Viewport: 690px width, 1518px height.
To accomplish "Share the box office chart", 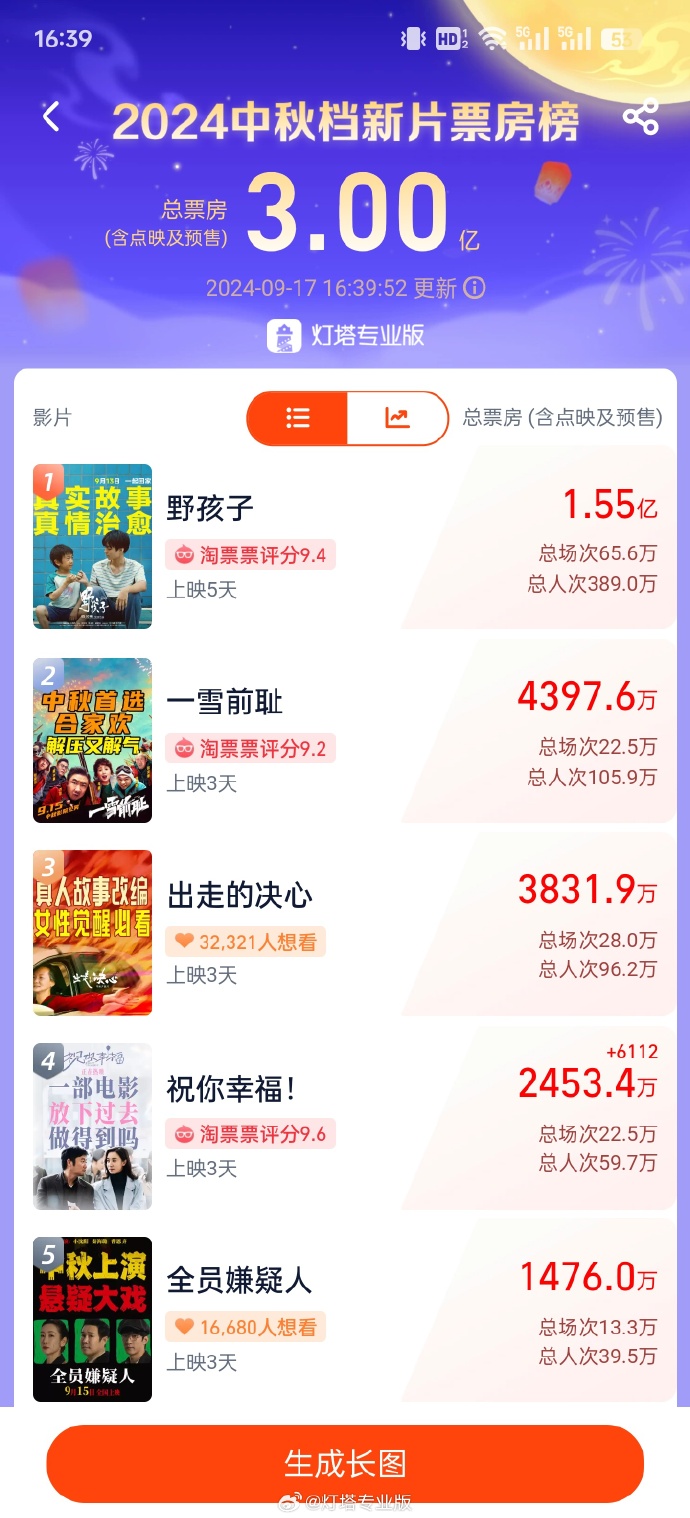I will click(640, 117).
